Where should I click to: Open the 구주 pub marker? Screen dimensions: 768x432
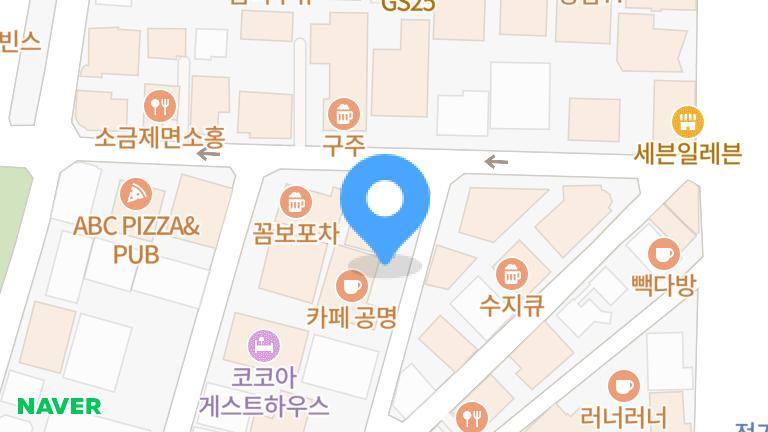pos(343,112)
